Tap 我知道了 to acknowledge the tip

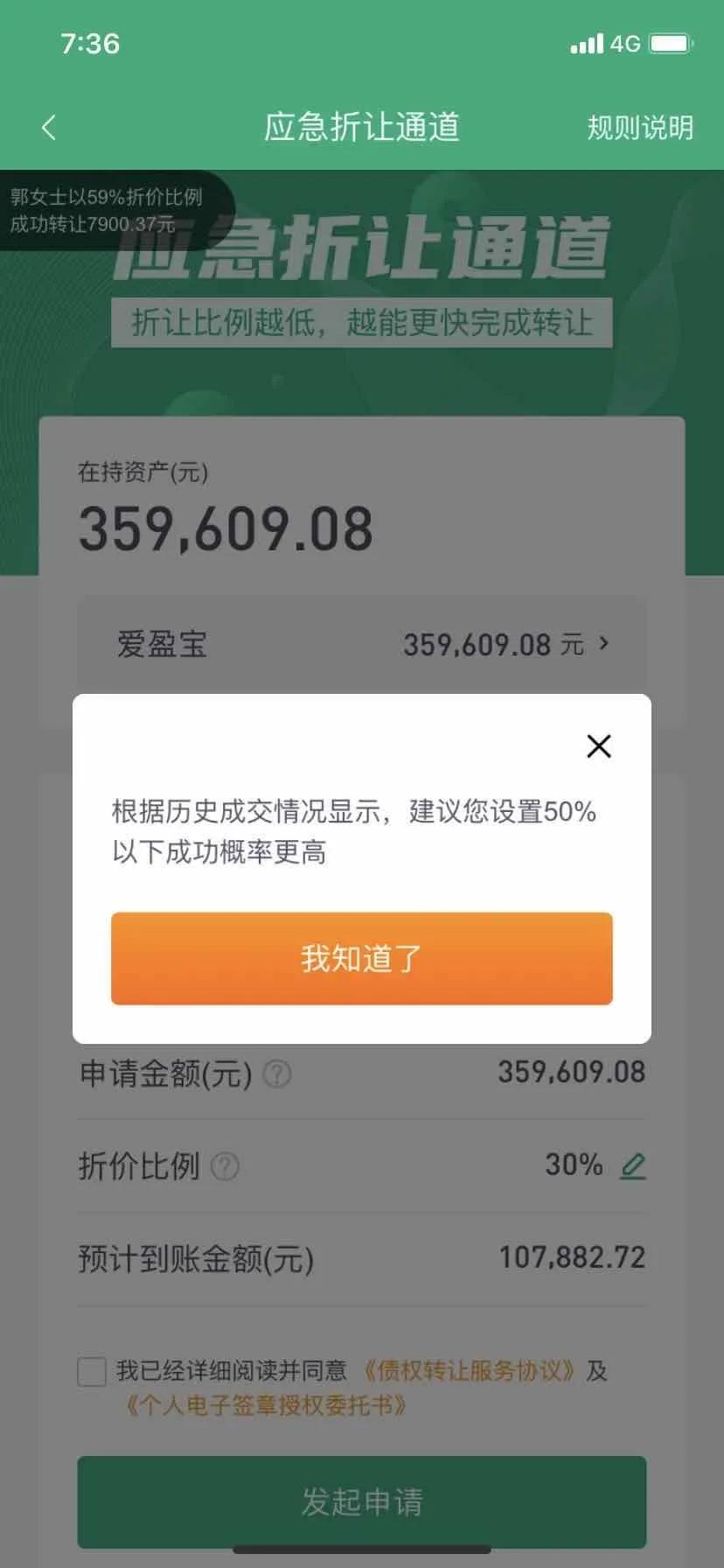point(362,959)
